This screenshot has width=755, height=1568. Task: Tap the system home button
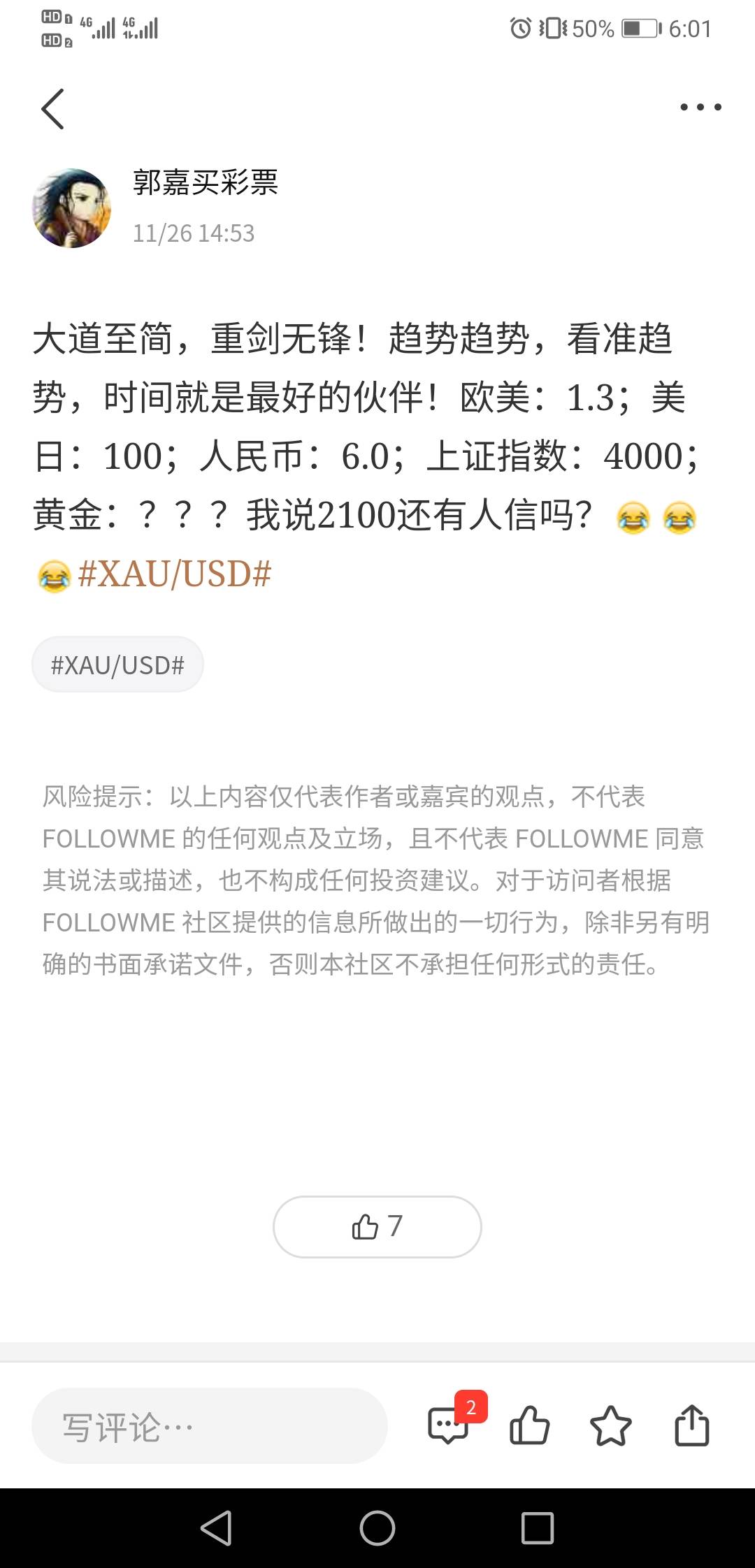click(377, 1528)
